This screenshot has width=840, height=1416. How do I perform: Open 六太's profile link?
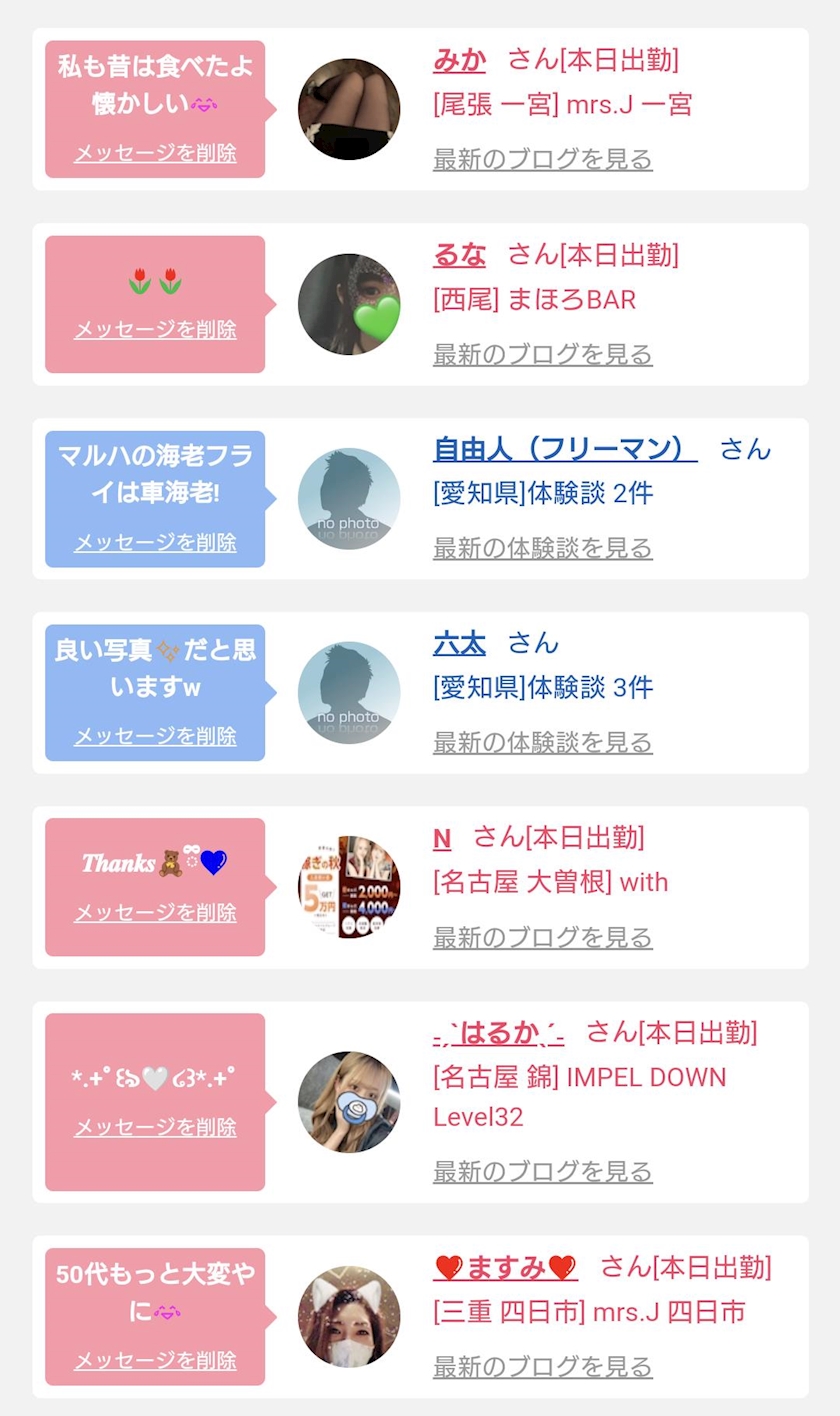[x=459, y=643]
